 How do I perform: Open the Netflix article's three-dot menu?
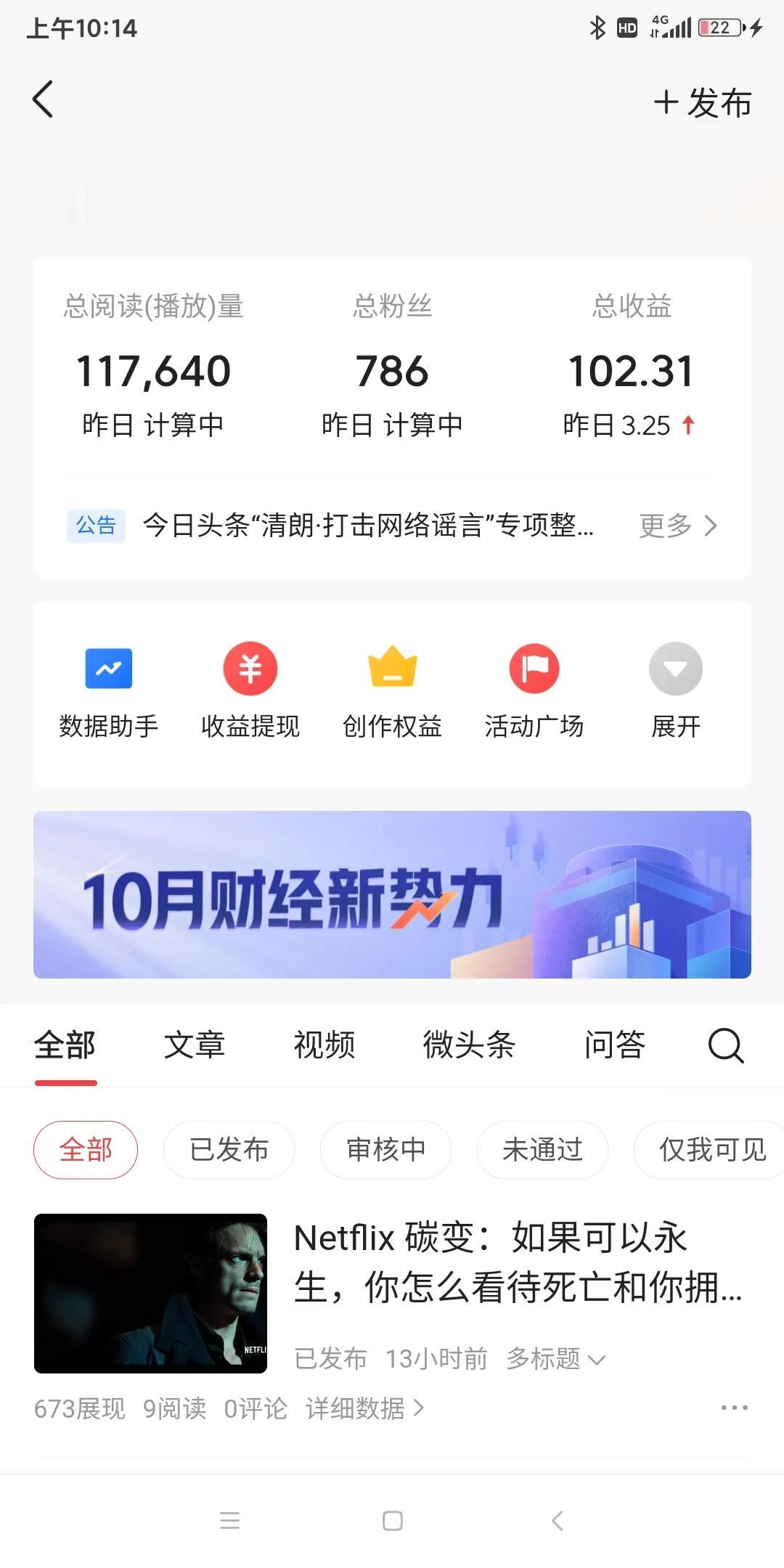tap(734, 1408)
